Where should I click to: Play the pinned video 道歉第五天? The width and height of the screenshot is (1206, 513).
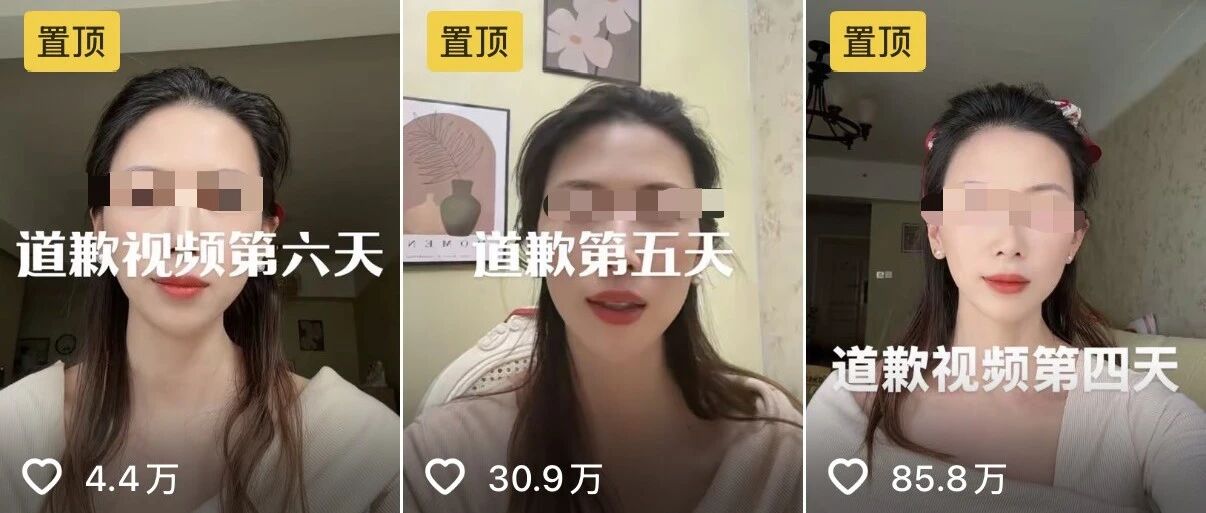click(603, 256)
